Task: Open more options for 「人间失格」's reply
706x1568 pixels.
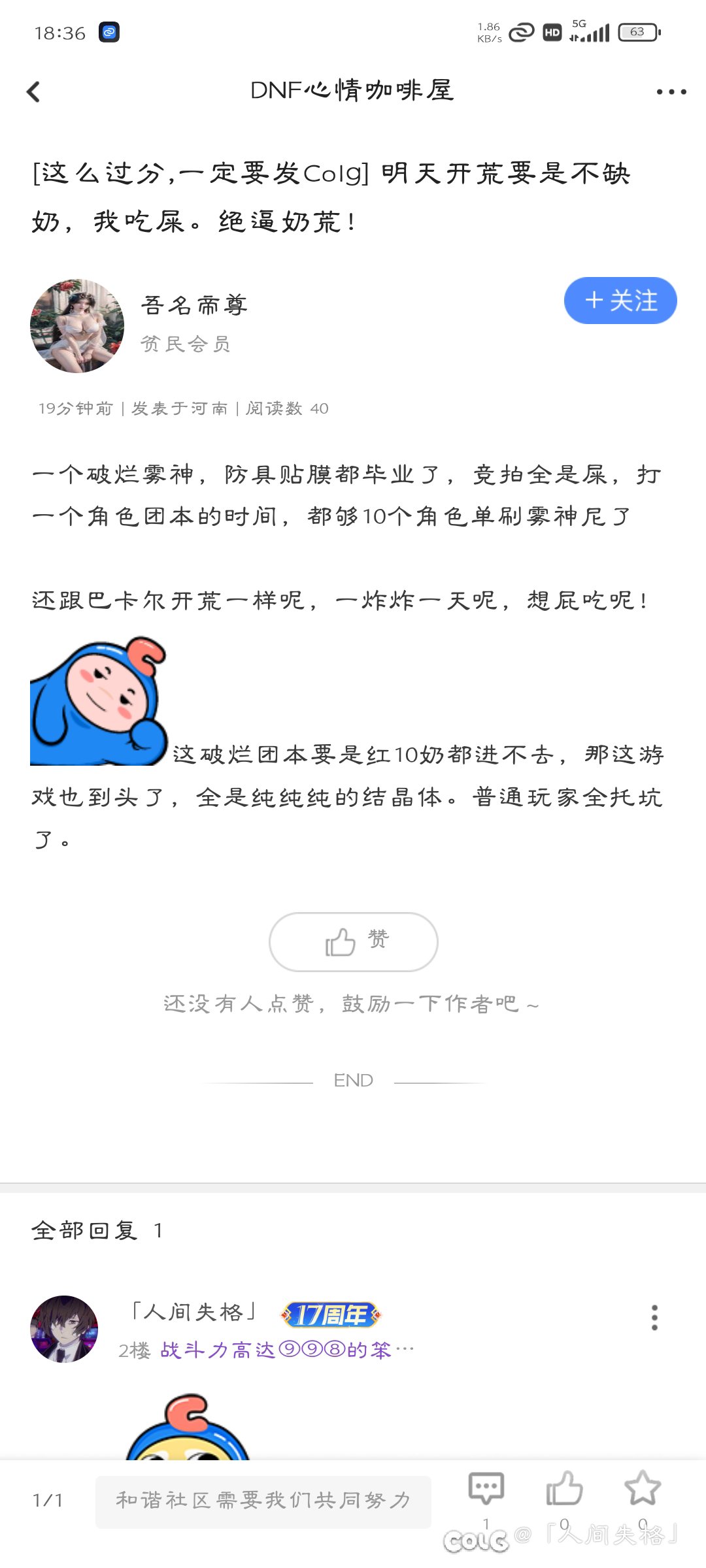Action: click(654, 1318)
